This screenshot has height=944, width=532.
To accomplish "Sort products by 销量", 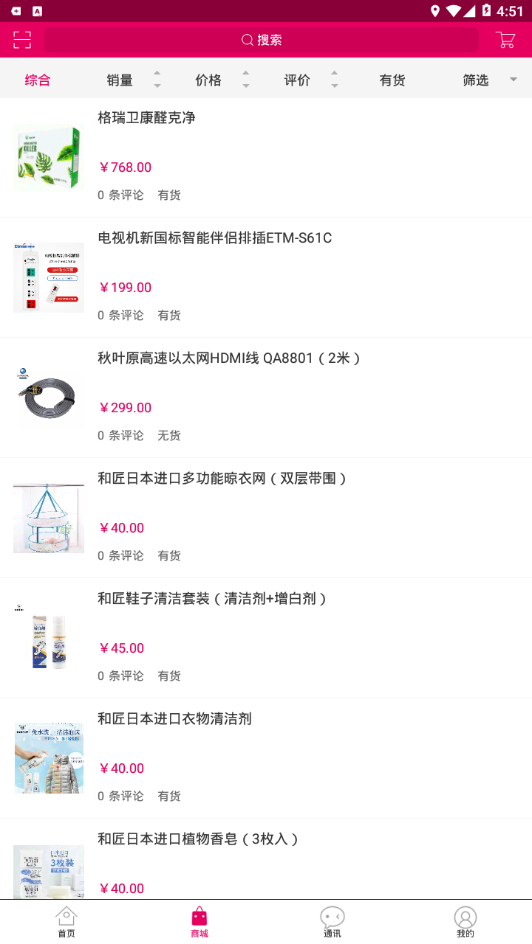I will [133, 80].
